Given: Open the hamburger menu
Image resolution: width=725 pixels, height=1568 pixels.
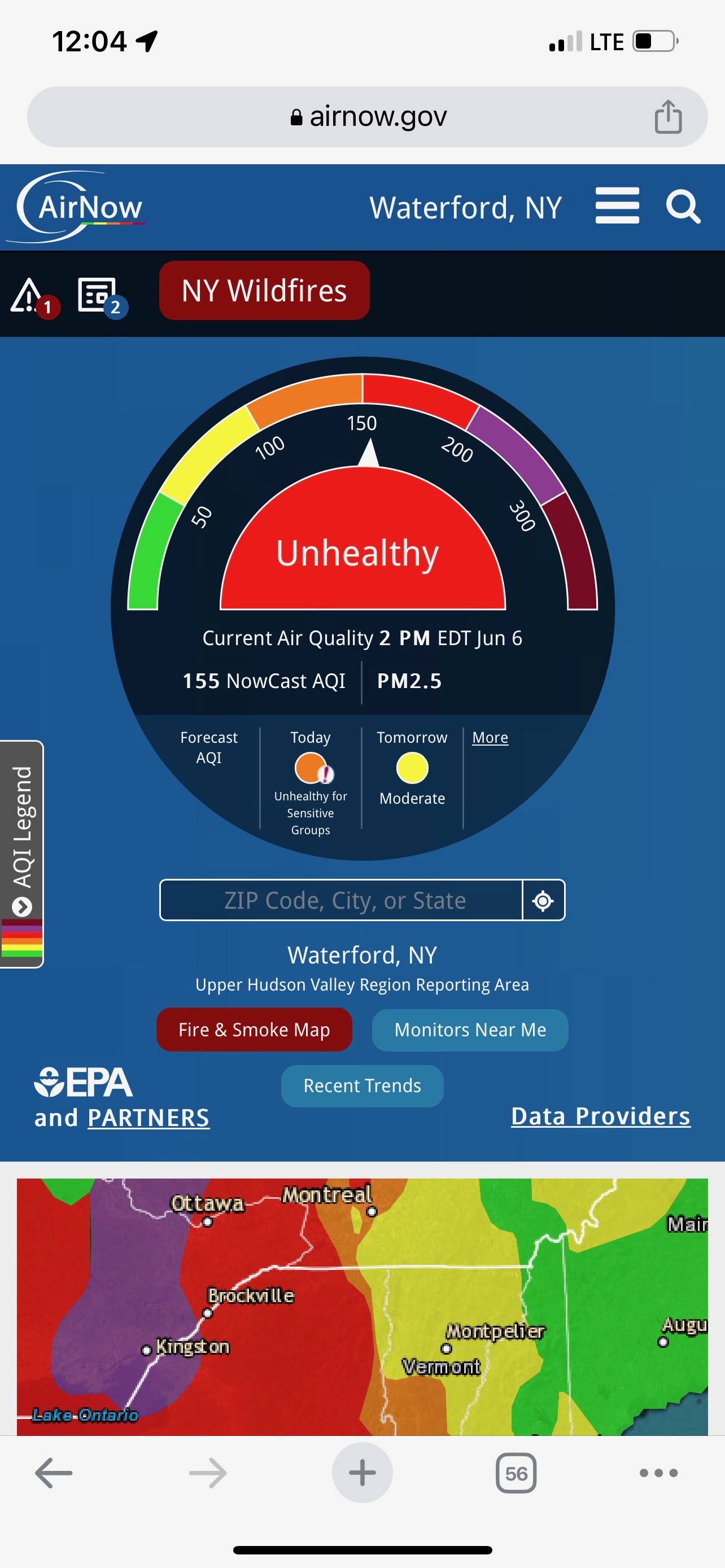Looking at the screenshot, I should 617,206.
